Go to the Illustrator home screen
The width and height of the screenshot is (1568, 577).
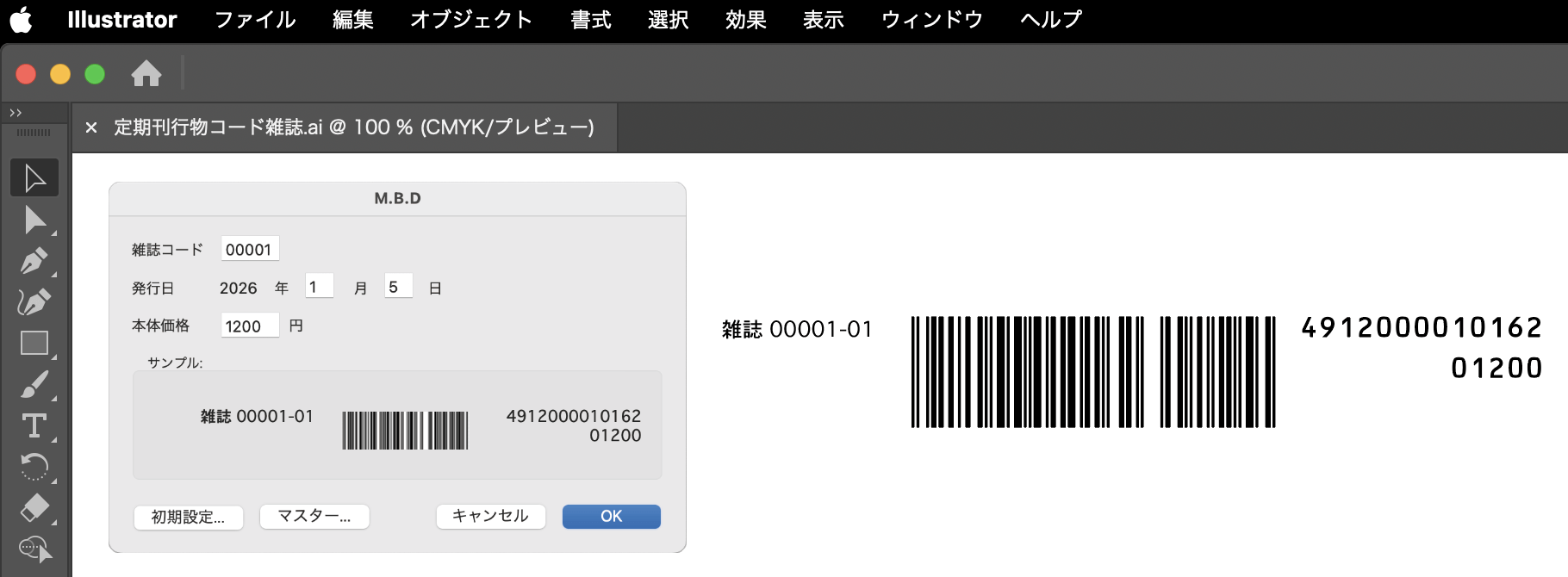pos(146,74)
